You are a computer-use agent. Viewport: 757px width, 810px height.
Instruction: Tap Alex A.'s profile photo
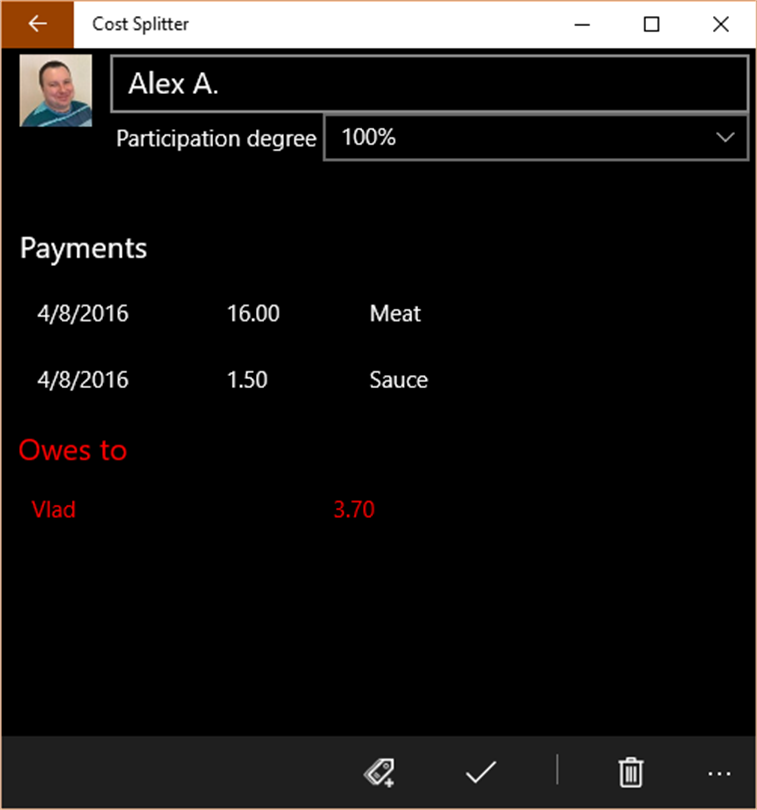click(x=56, y=91)
